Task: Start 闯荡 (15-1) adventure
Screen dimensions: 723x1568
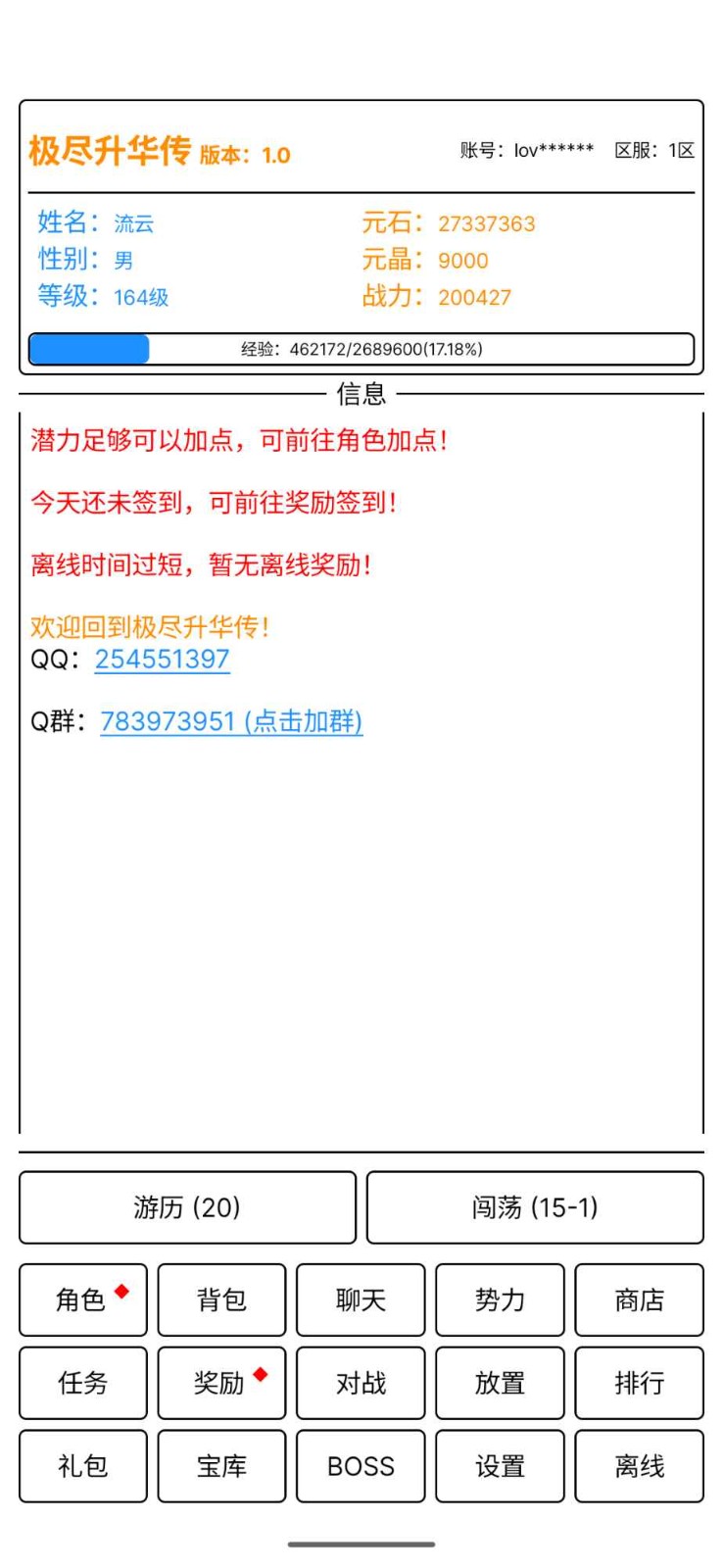Action: (536, 1207)
